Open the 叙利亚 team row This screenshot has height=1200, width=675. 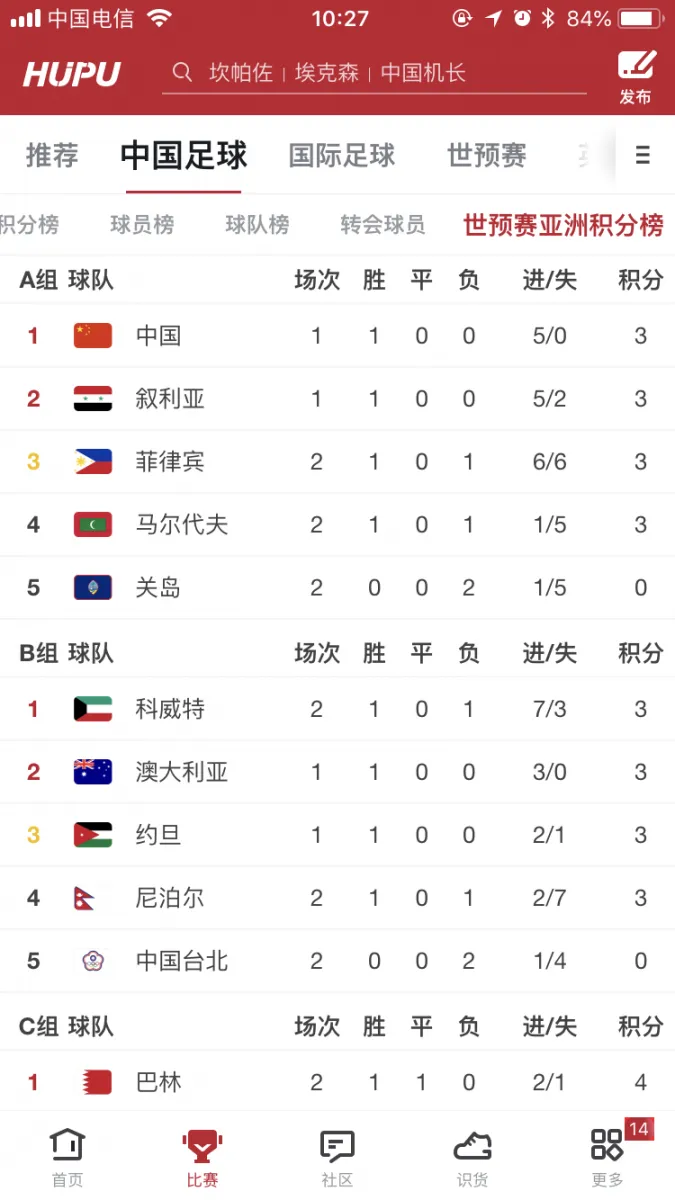[x=337, y=399]
